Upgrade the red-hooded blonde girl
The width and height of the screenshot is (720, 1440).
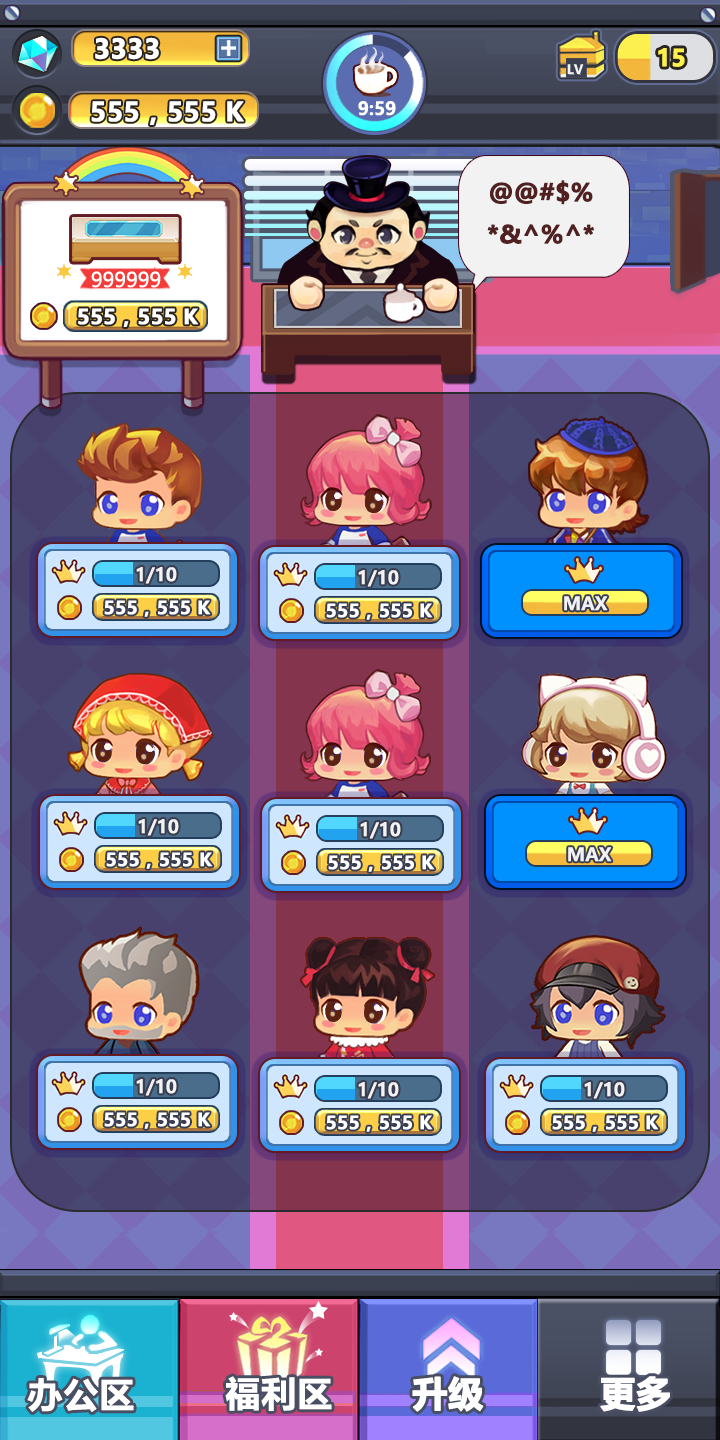tap(139, 842)
